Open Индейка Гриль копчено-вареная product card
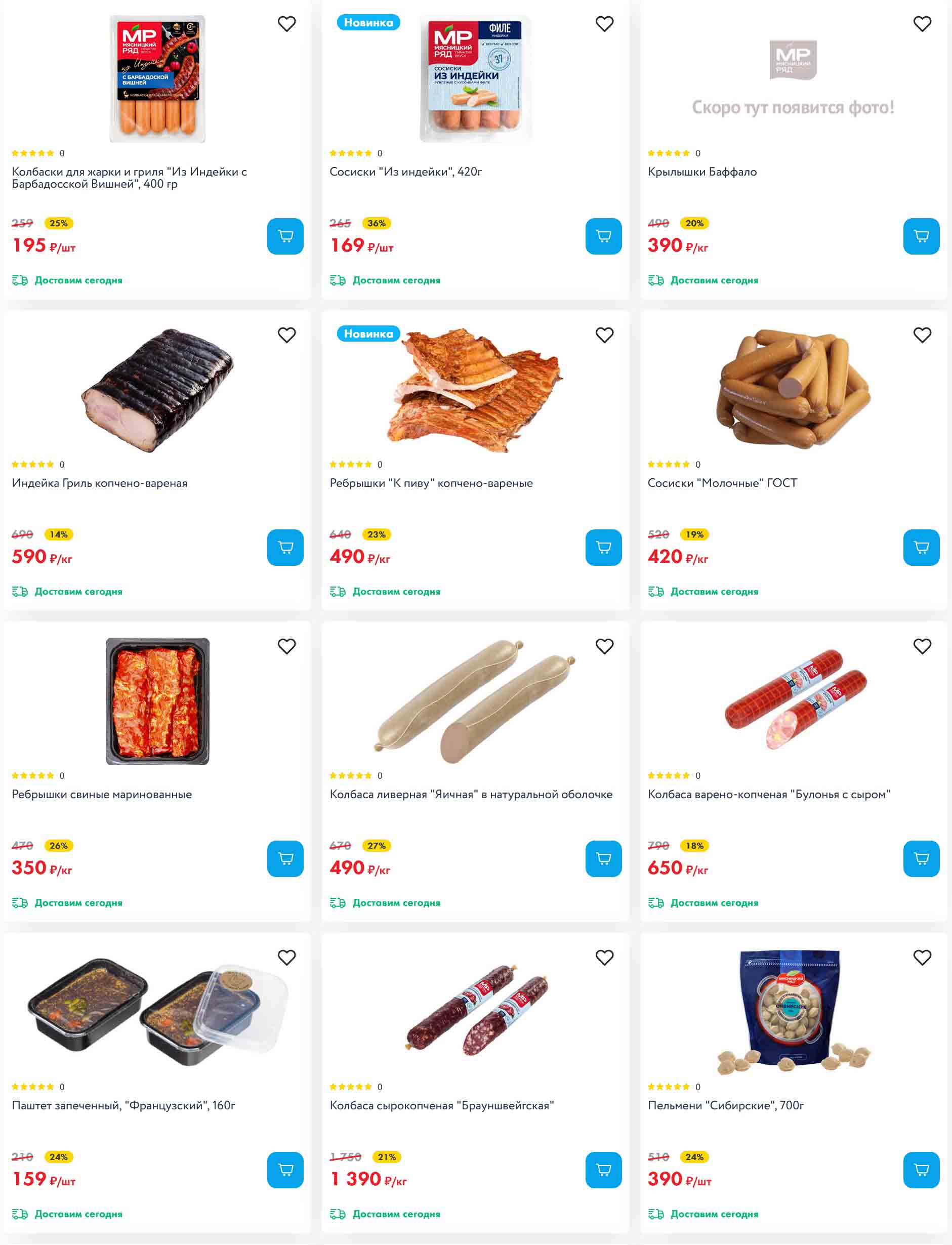 (100, 483)
